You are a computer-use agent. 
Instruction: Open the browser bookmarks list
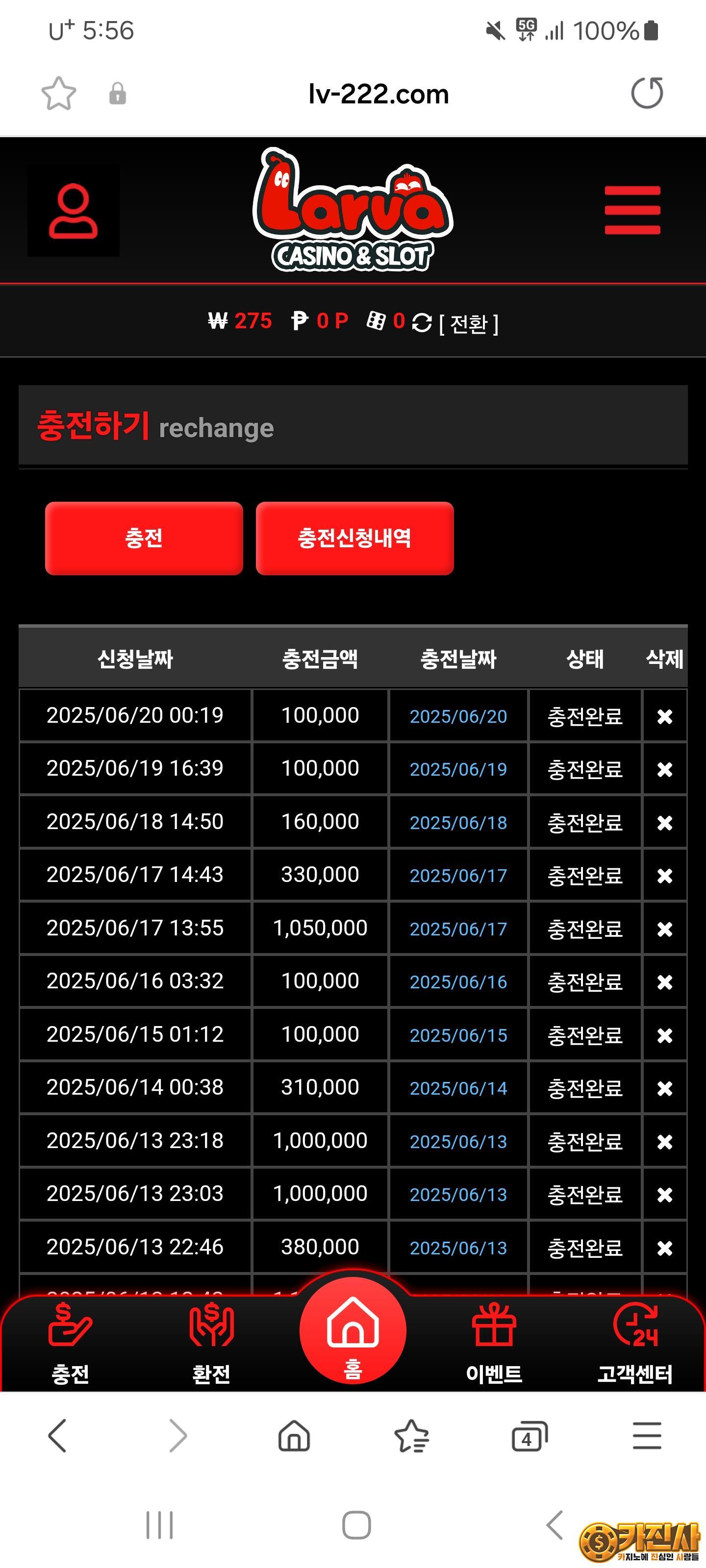point(412,1437)
